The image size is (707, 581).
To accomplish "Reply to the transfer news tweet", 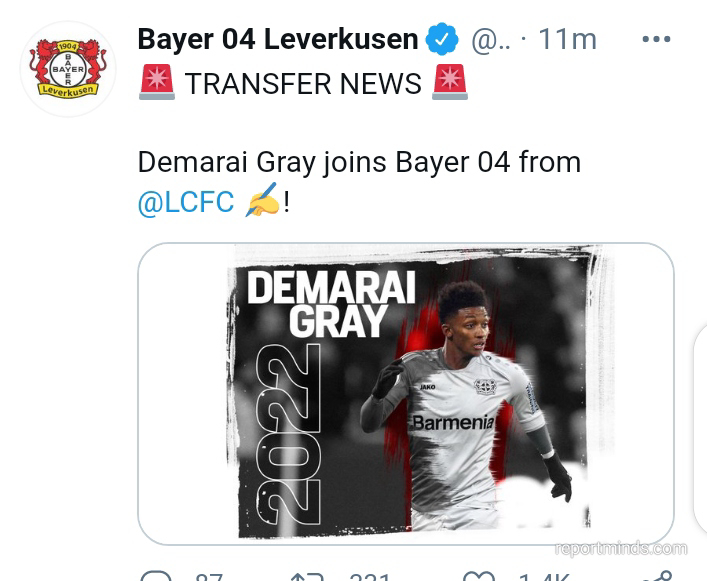I will coord(156,577).
